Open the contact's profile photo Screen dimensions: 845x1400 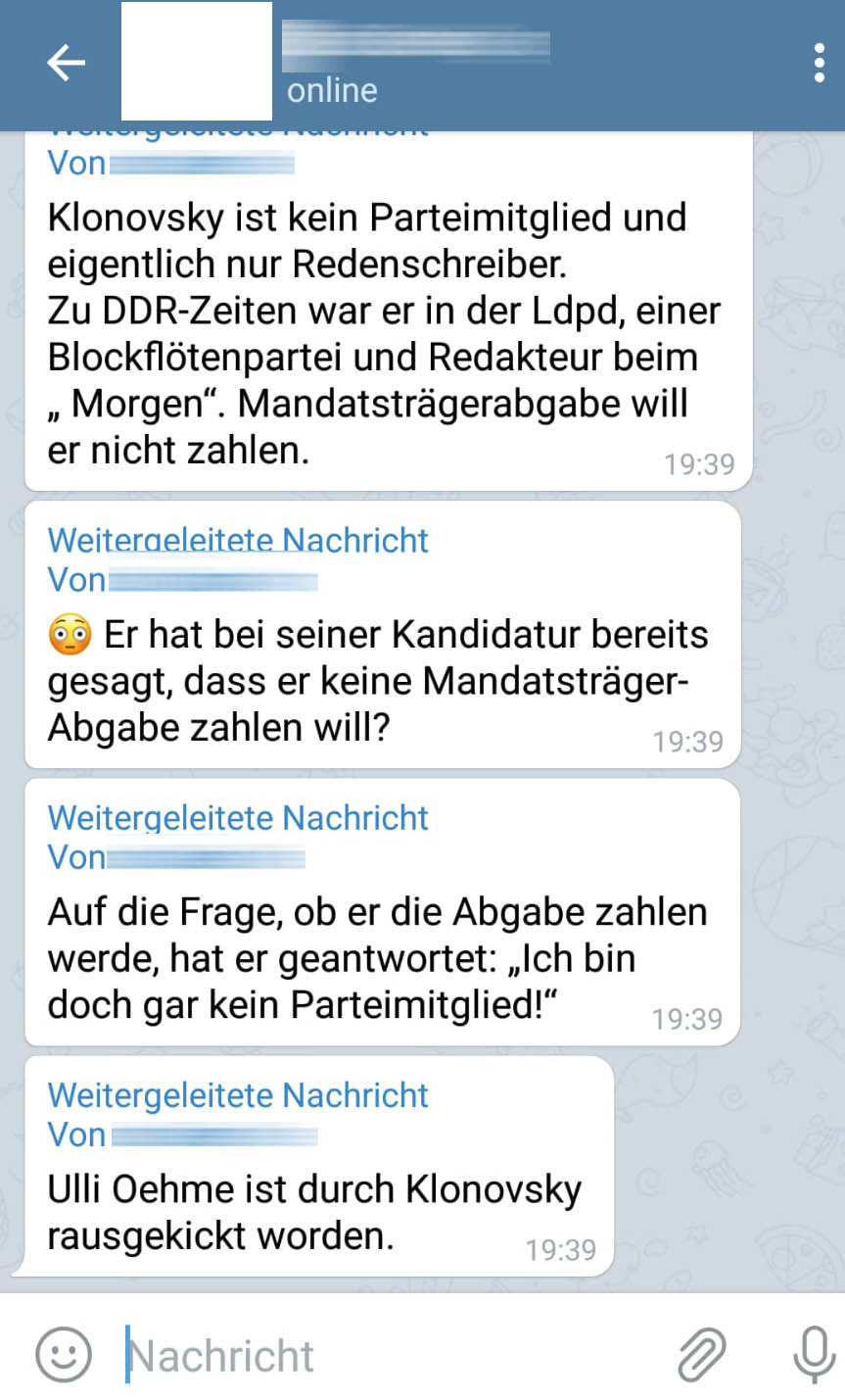click(x=196, y=62)
